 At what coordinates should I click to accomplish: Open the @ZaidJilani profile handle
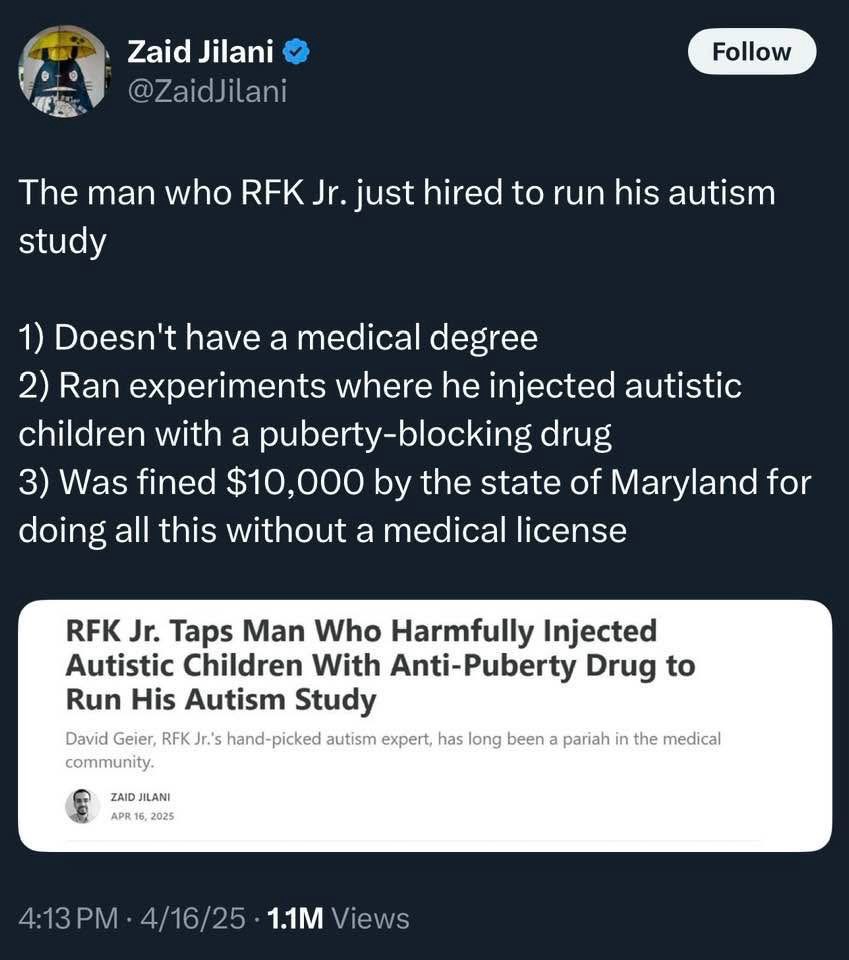tap(207, 92)
